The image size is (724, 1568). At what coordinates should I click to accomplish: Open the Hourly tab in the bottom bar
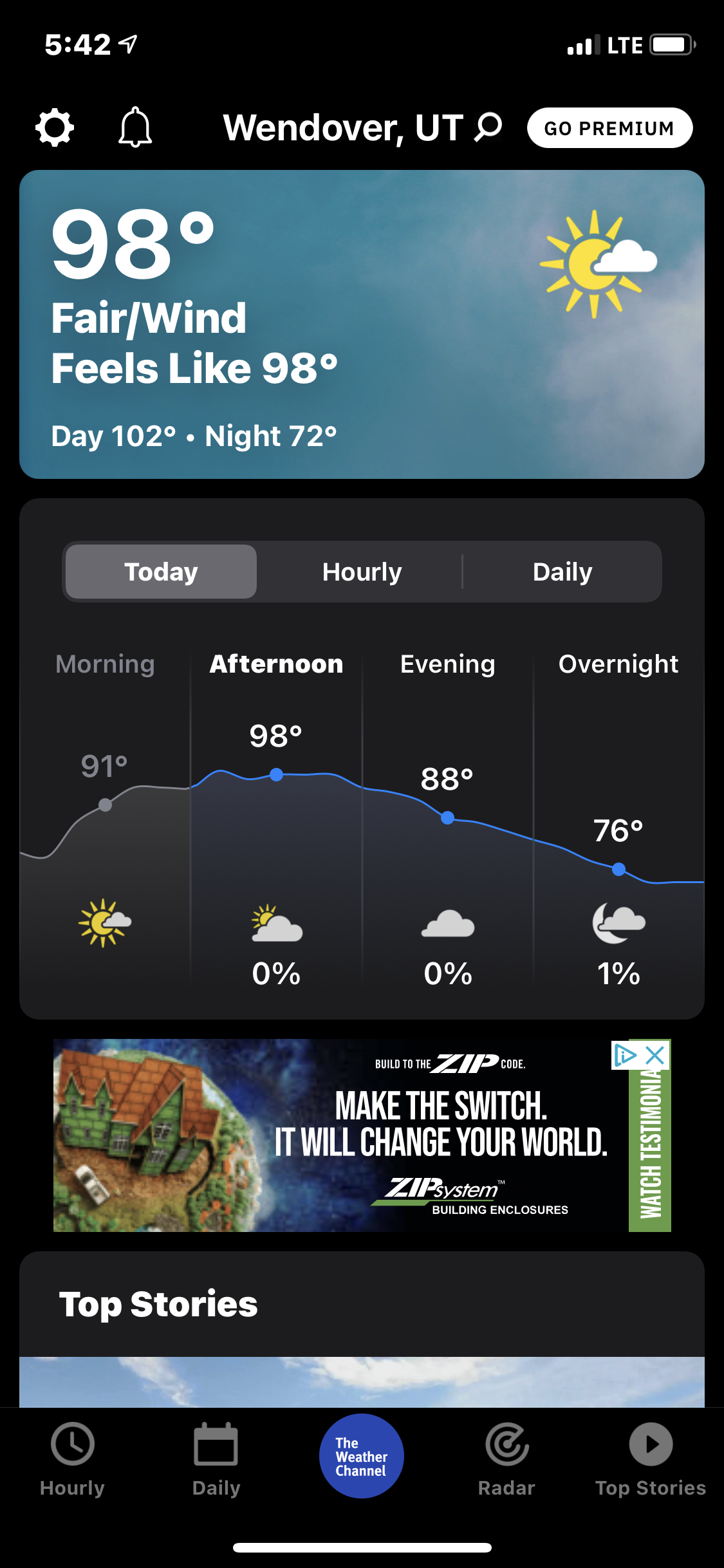coord(72,1459)
